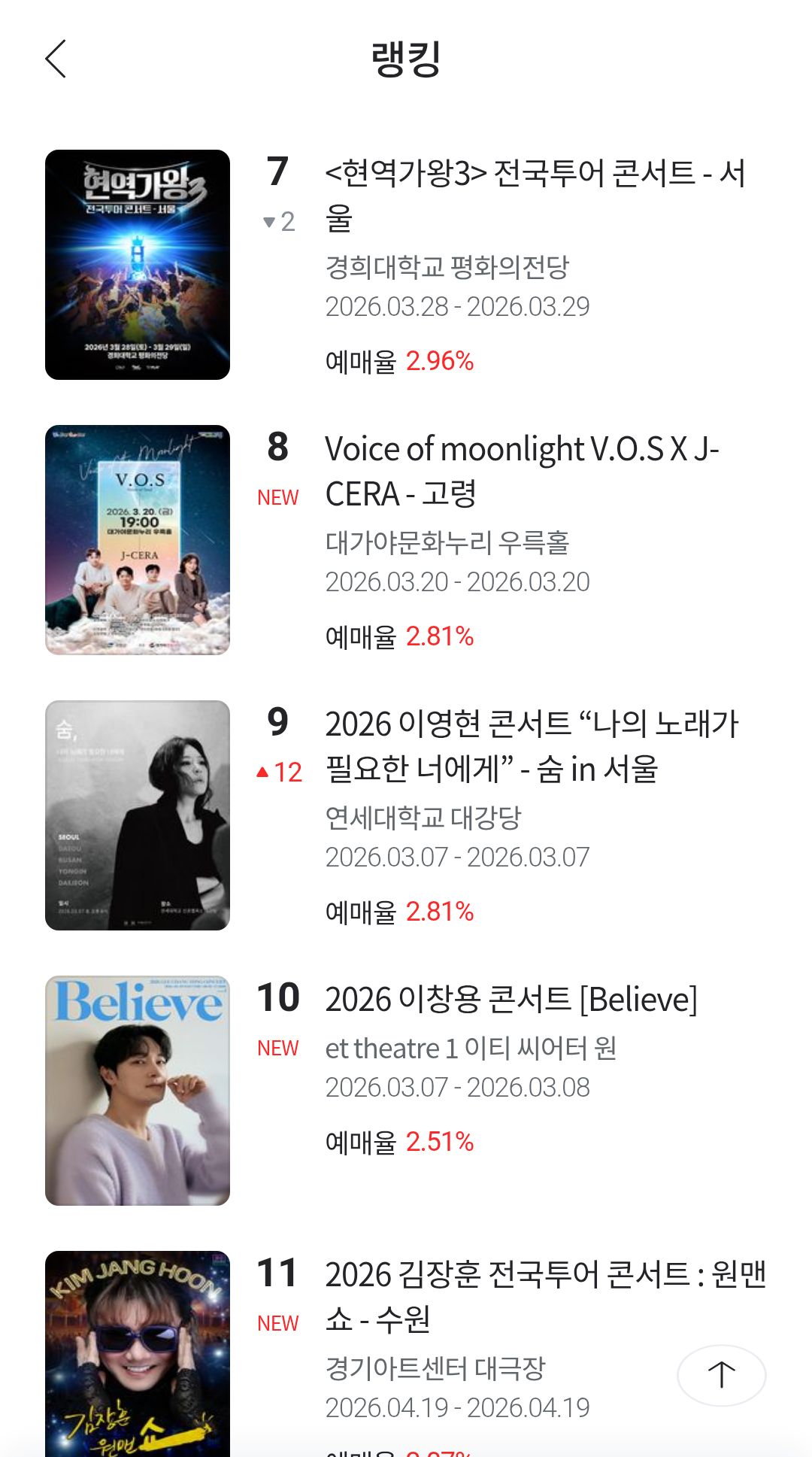The width and height of the screenshot is (812, 1457).
Task: Open 김장훈 전국투어 콘서트 원맨쇼 수원
Action: tap(544, 1297)
